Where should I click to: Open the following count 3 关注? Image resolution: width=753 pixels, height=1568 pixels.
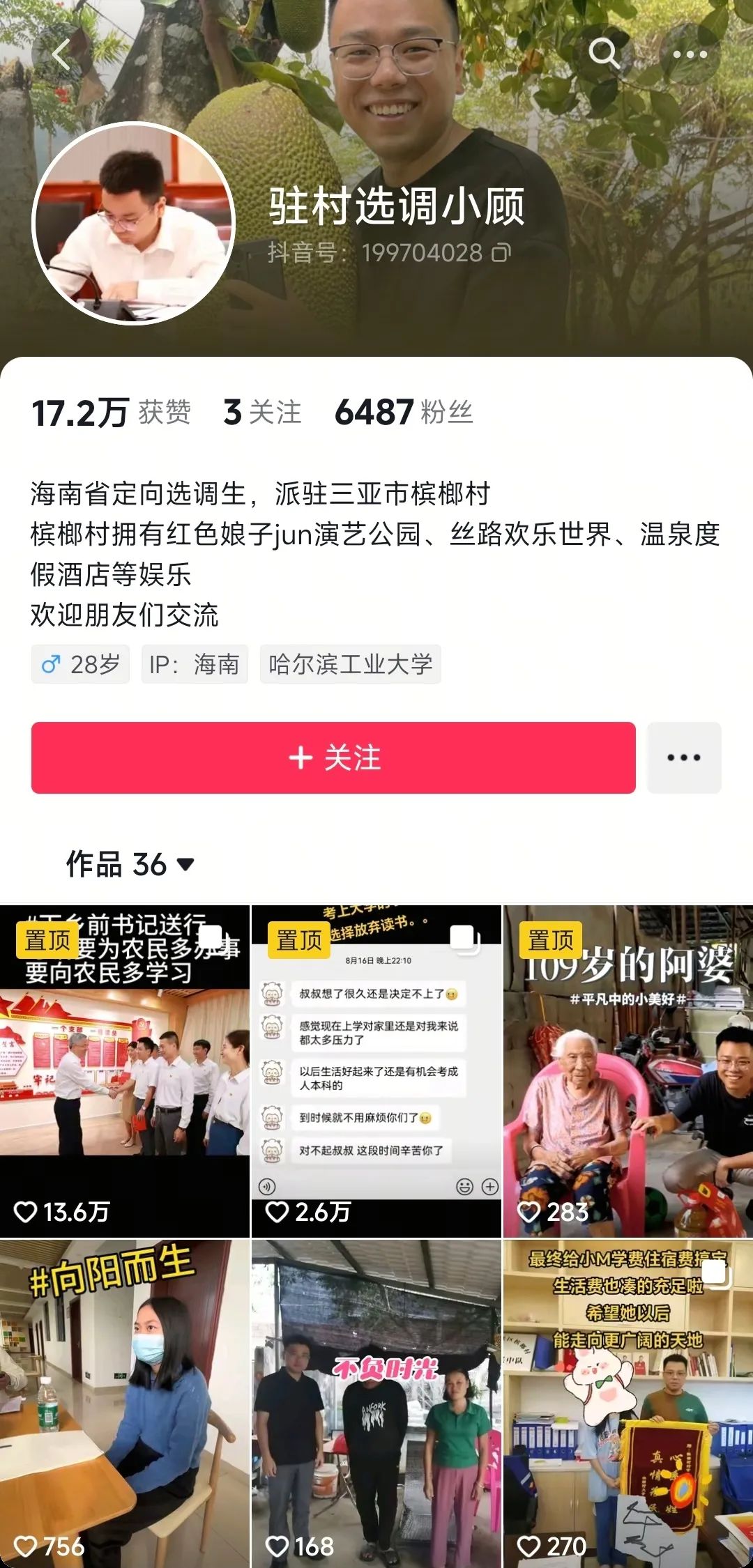coord(262,412)
